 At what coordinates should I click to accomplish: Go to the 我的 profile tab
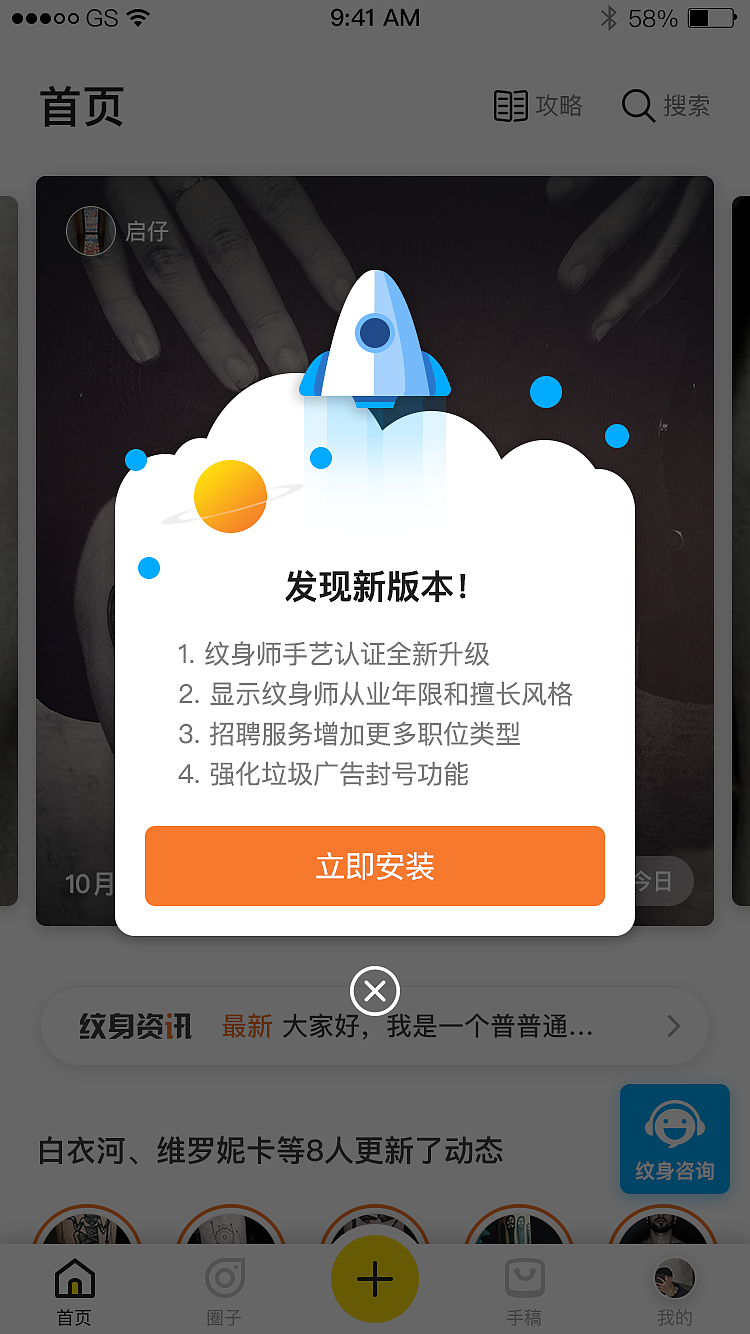click(x=674, y=1290)
